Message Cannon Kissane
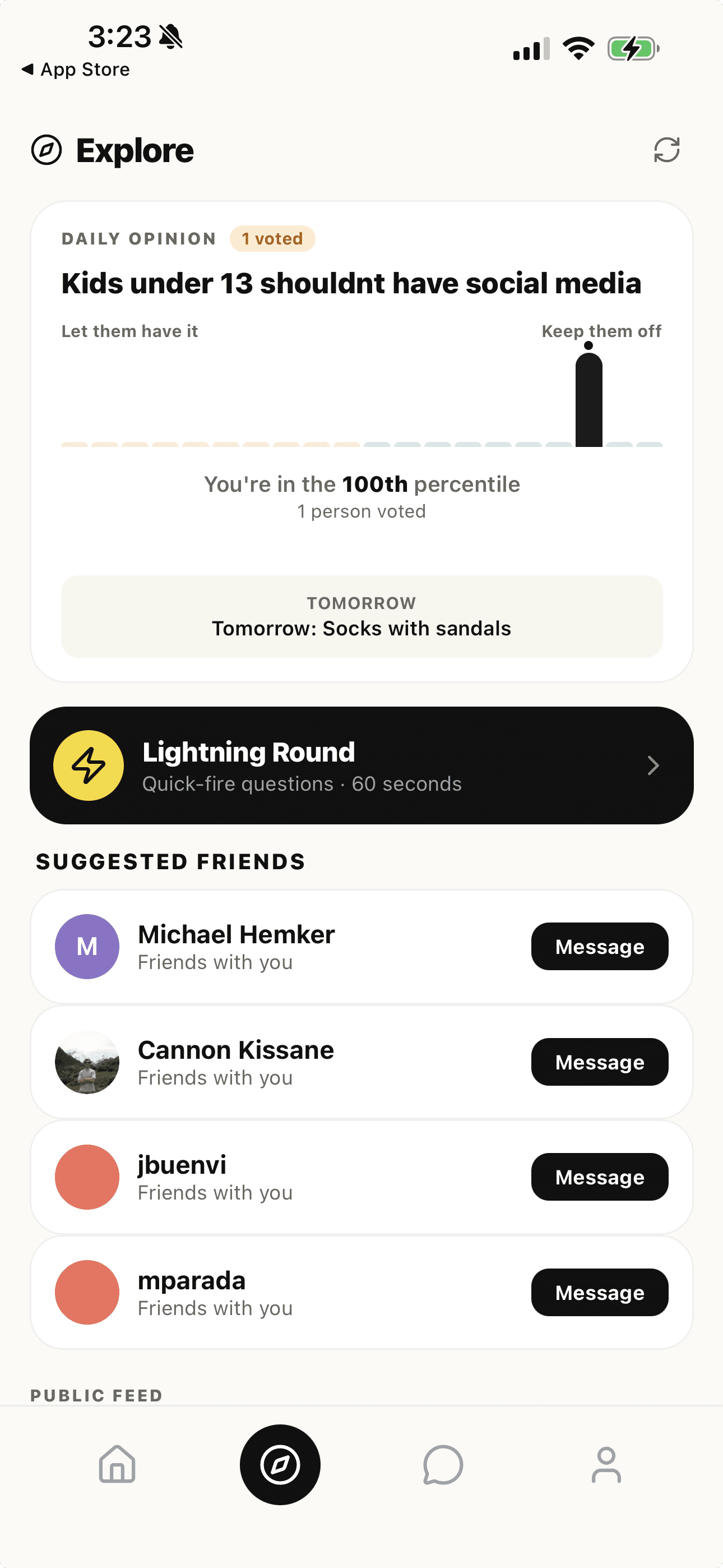 tap(600, 1062)
